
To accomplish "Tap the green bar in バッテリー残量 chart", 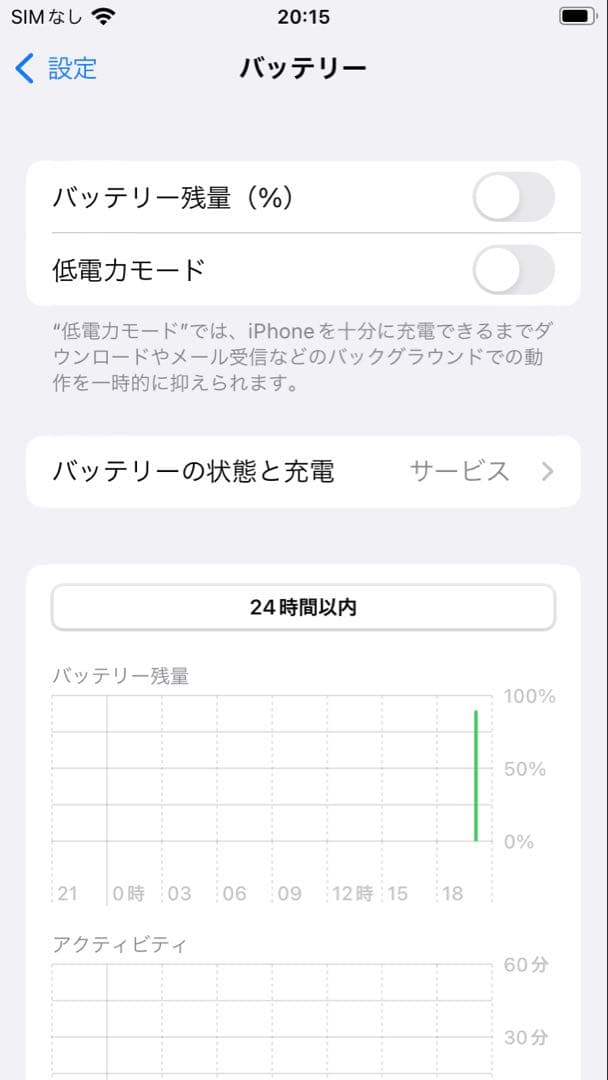I will coord(476,776).
